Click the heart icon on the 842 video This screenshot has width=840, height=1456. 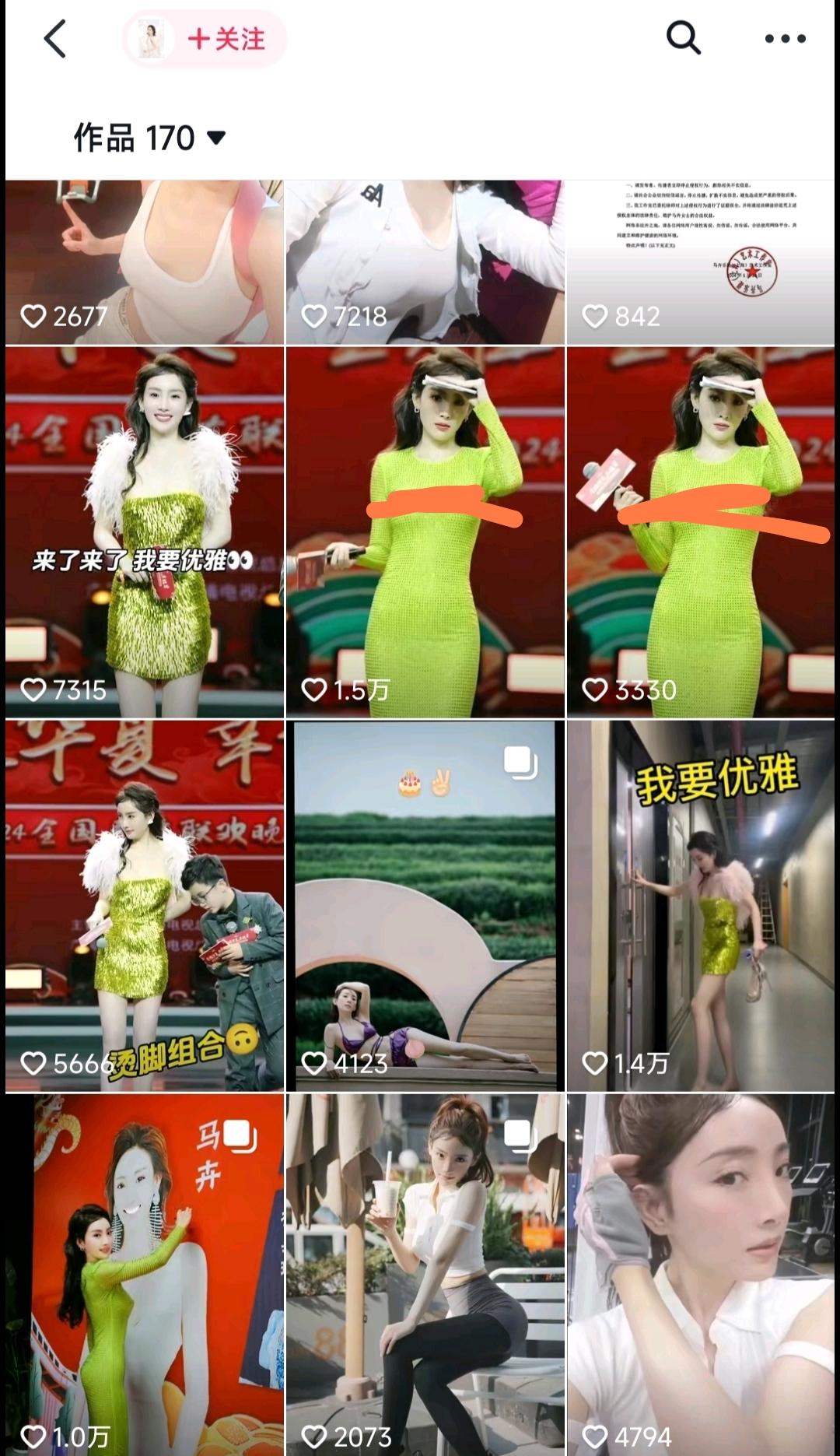596,317
